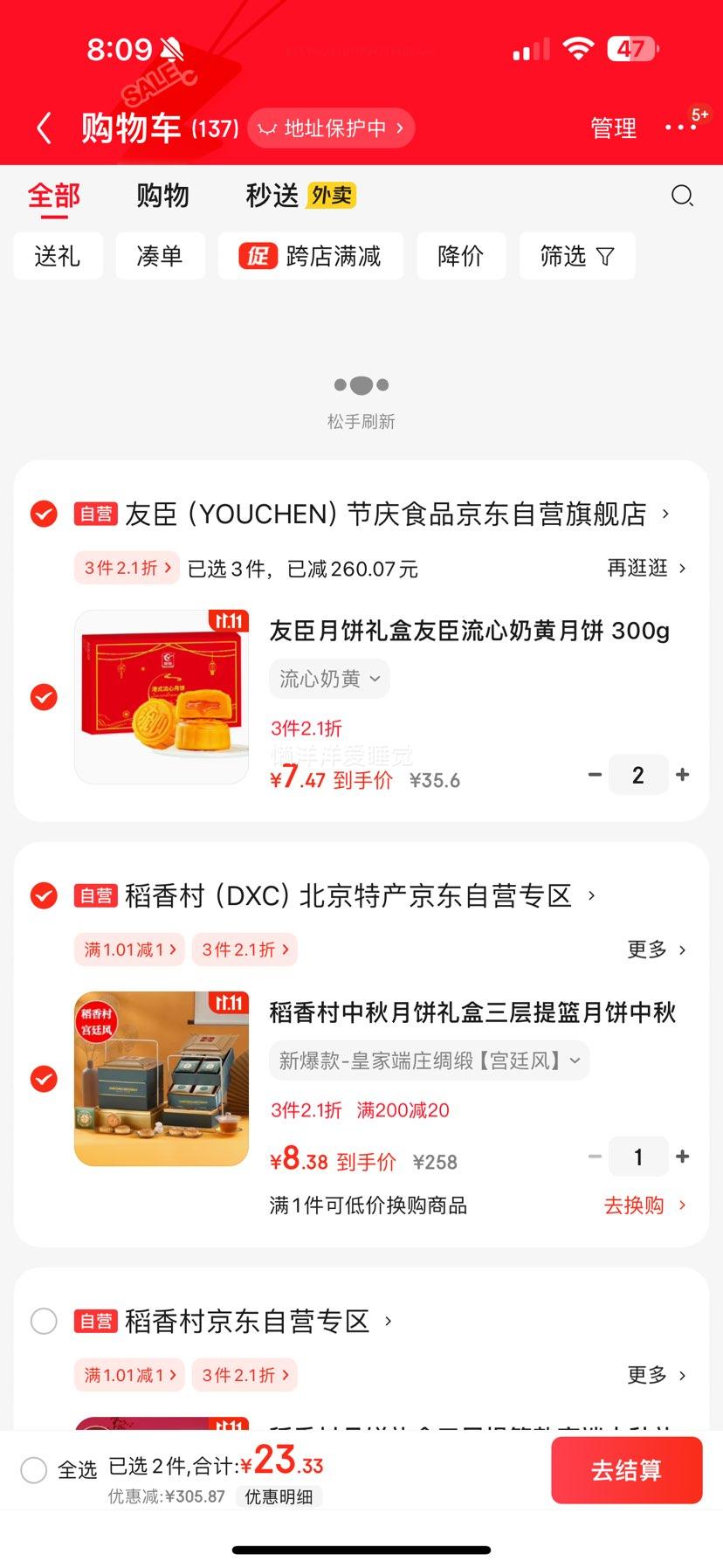The width and height of the screenshot is (723, 1568).
Task: Filter by 降价 items
Action: [x=460, y=256]
